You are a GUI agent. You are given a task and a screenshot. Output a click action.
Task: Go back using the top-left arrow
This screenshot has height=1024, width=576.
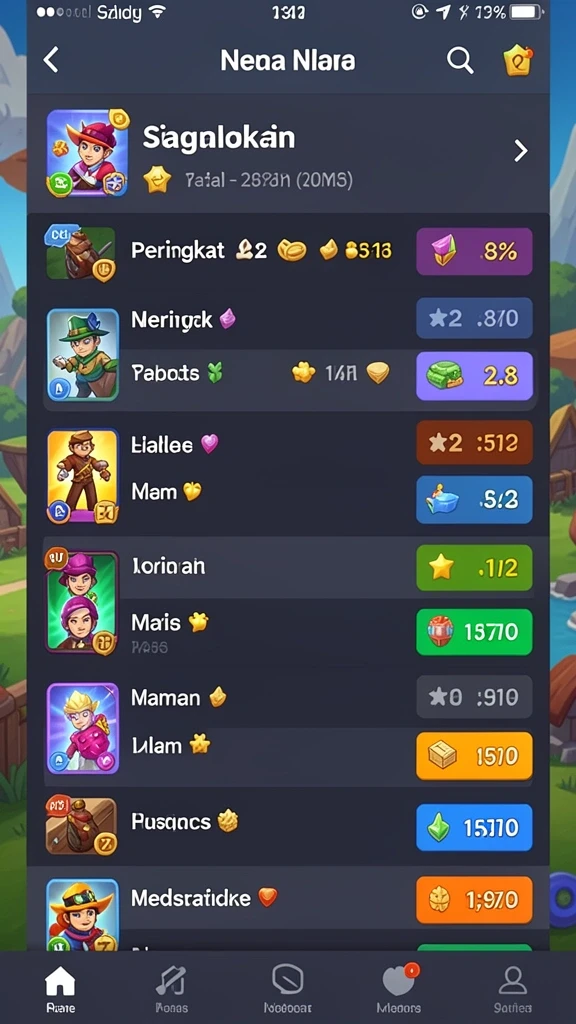pyautogui.click(x=51, y=60)
